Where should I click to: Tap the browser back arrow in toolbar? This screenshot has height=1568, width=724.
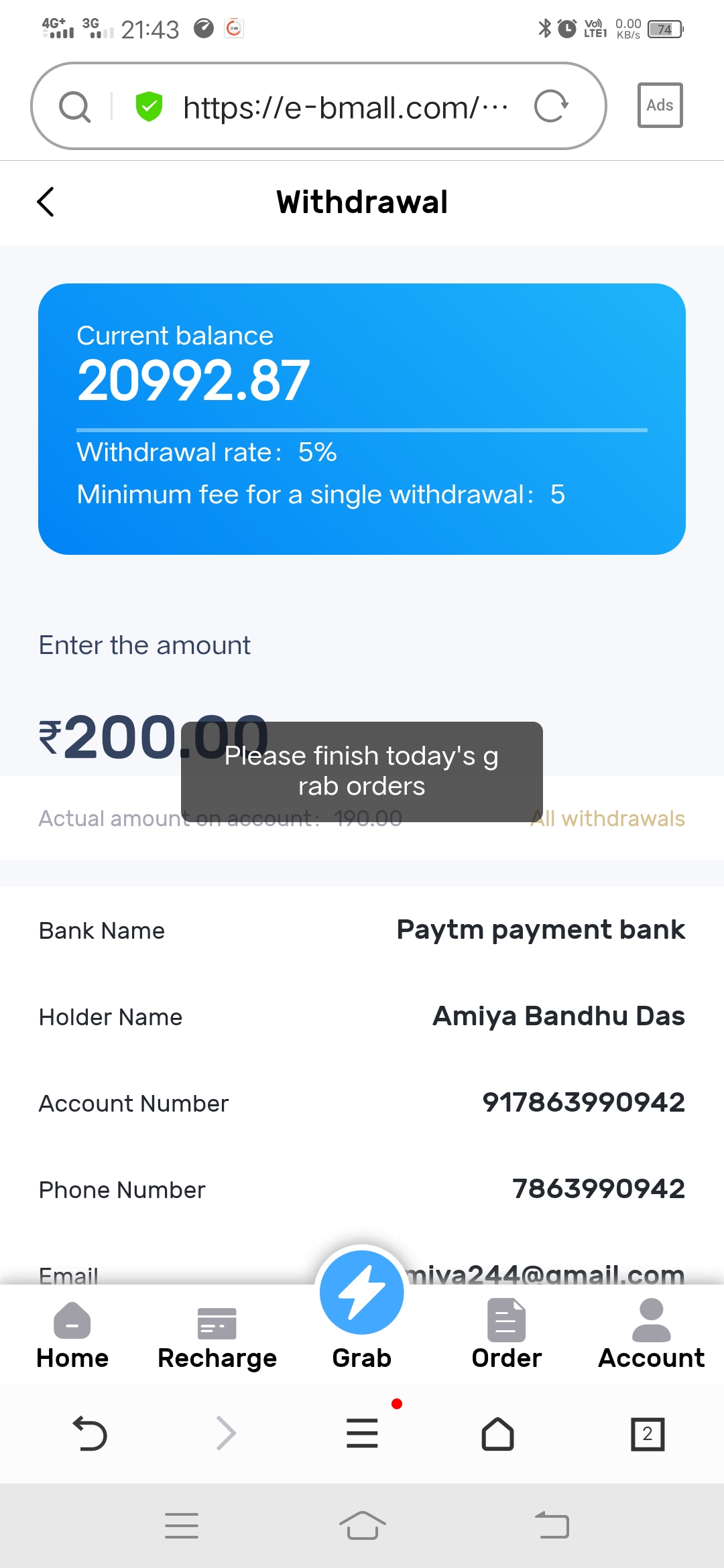[89, 1433]
